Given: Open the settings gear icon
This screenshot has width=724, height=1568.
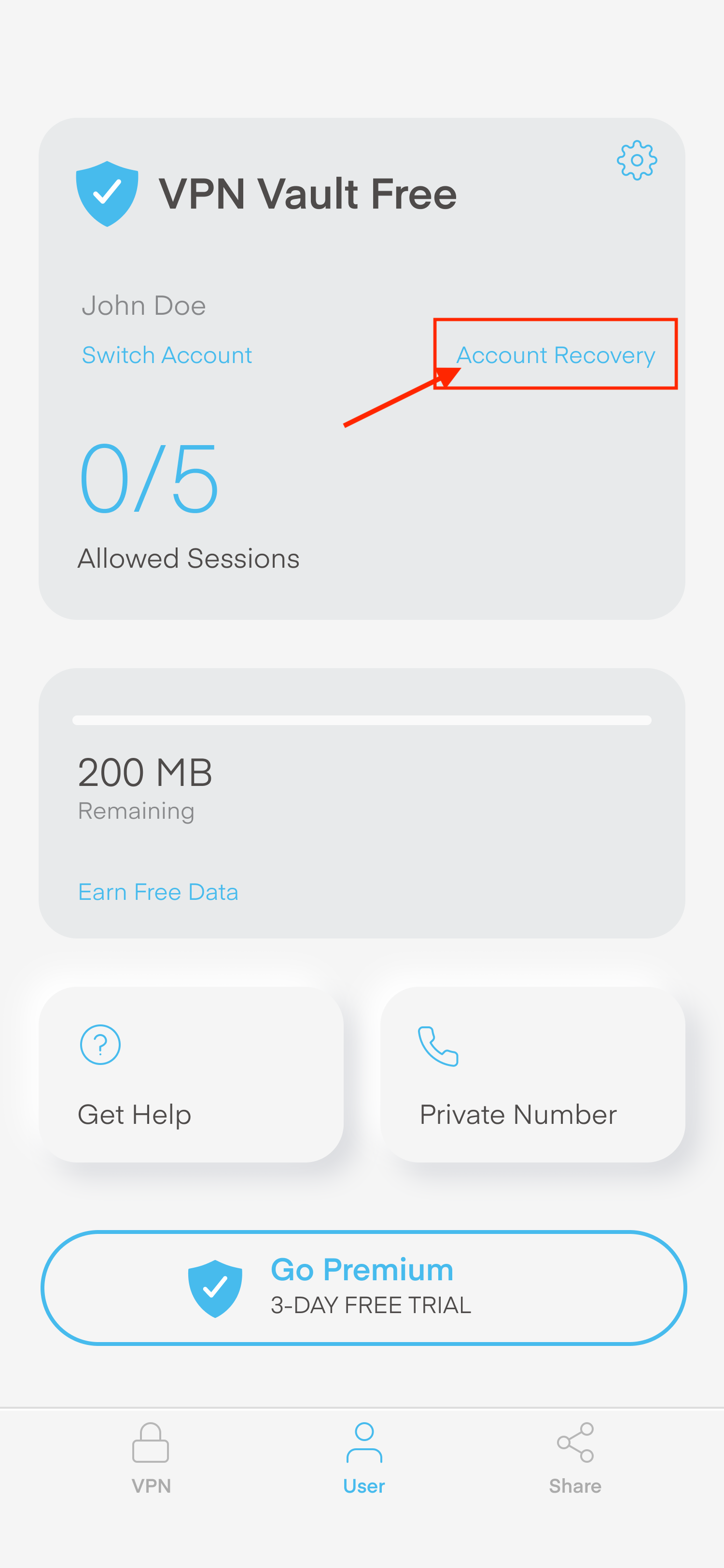Looking at the screenshot, I should [x=636, y=160].
